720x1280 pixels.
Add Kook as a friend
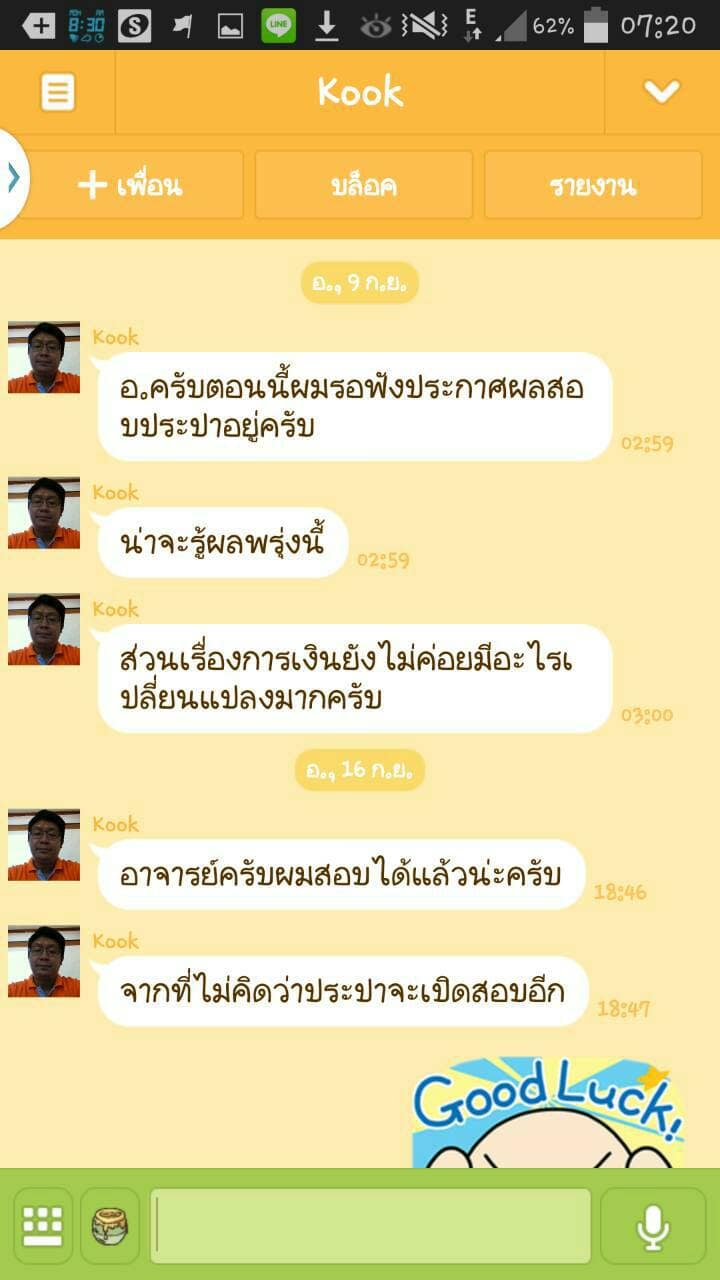[x=130, y=185]
